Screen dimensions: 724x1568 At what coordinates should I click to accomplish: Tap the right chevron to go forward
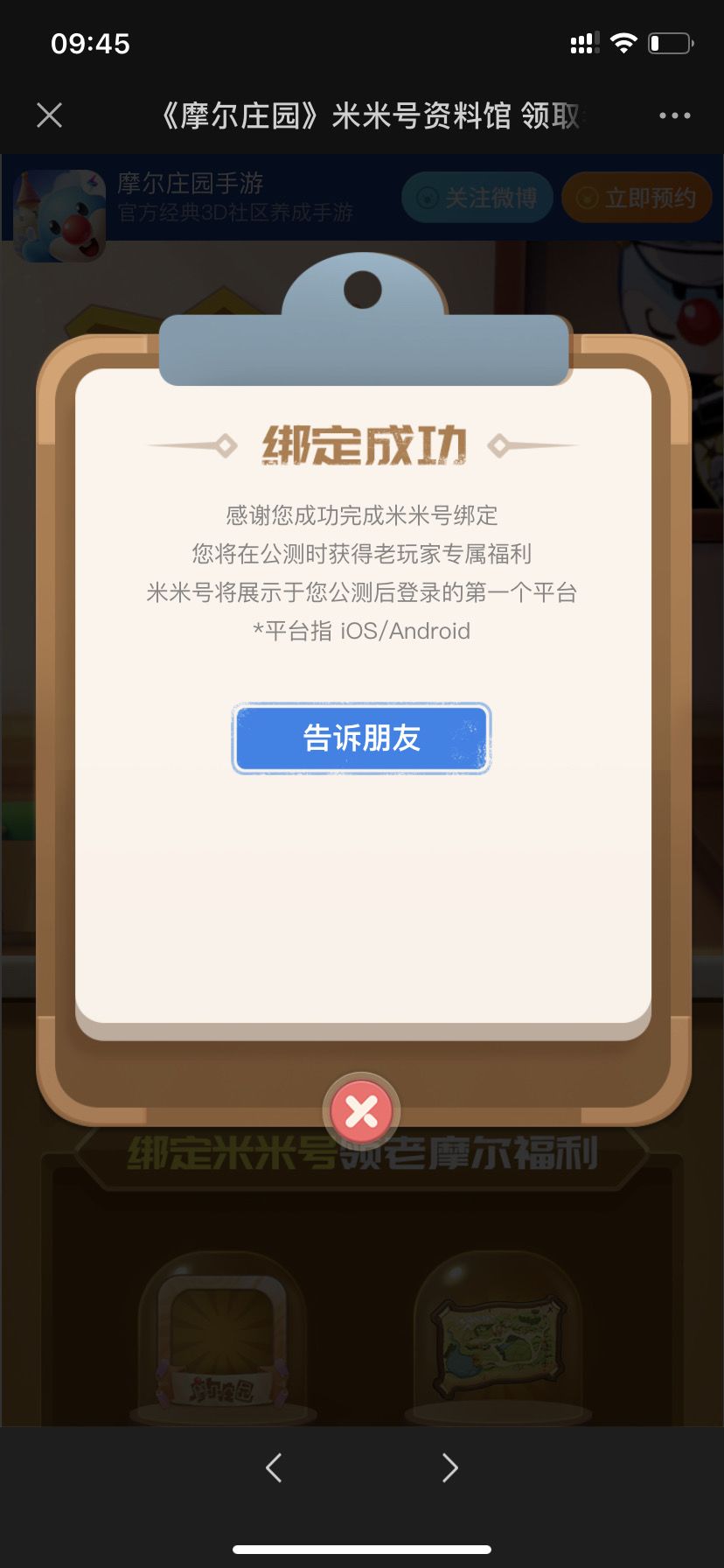coord(449,1467)
